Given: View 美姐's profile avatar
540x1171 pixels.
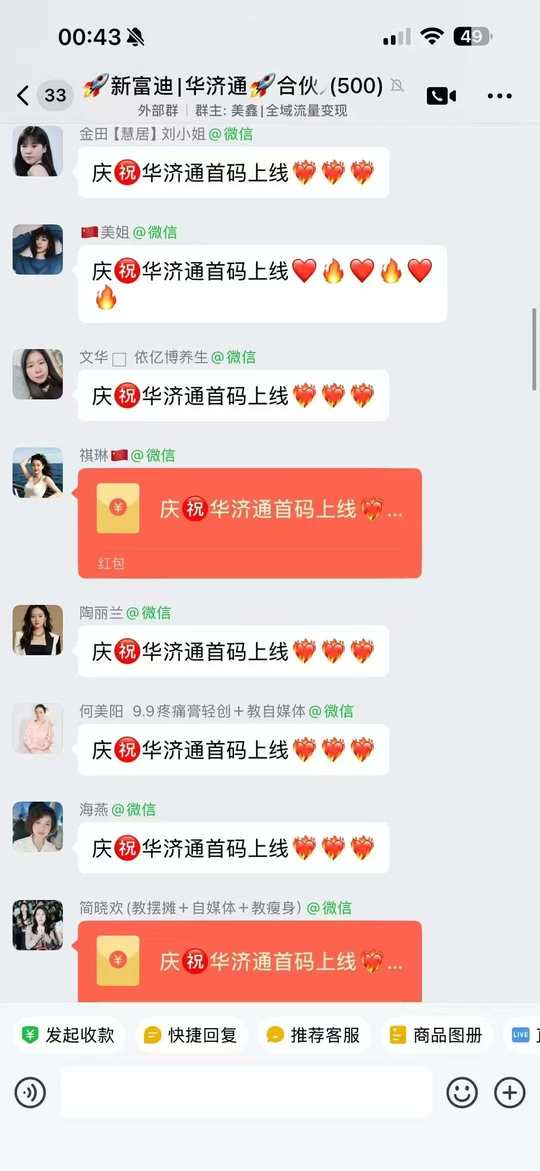Looking at the screenshot, I should click(x=38, y=249).
